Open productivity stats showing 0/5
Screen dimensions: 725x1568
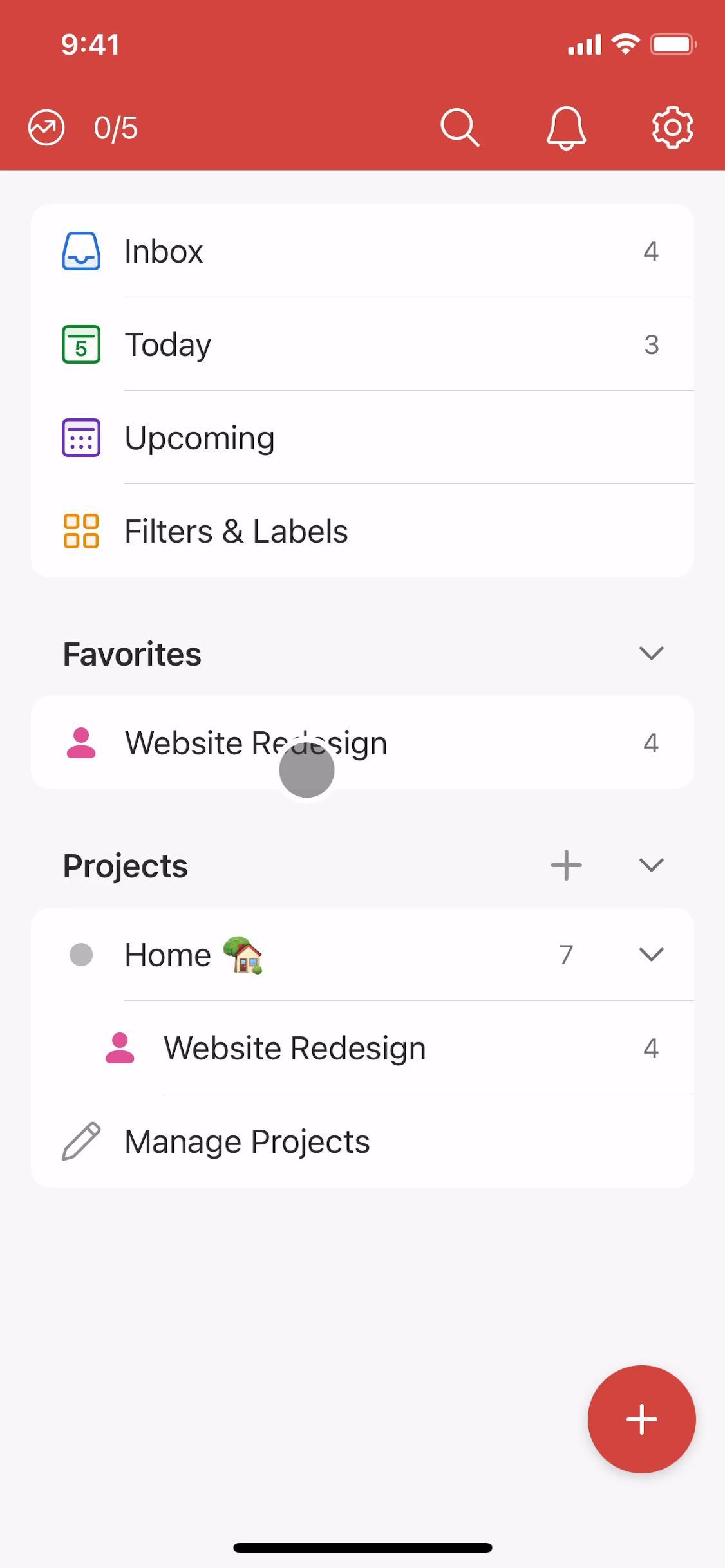pyautogui.click(x=84, y=127)
